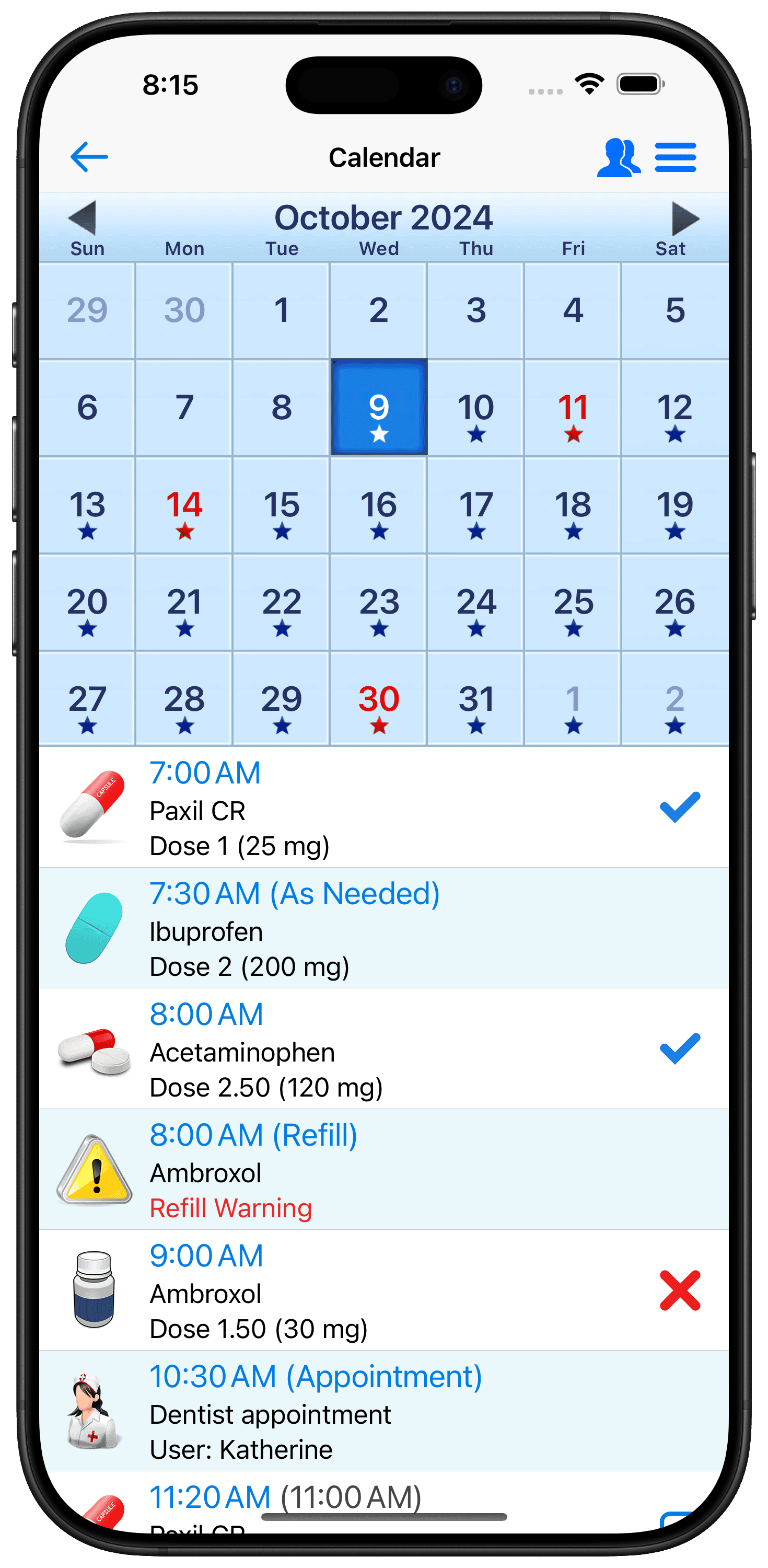Open the 7:30 AM Ibuprofen entry
The image size is (768, 1568).
[384, 928]
